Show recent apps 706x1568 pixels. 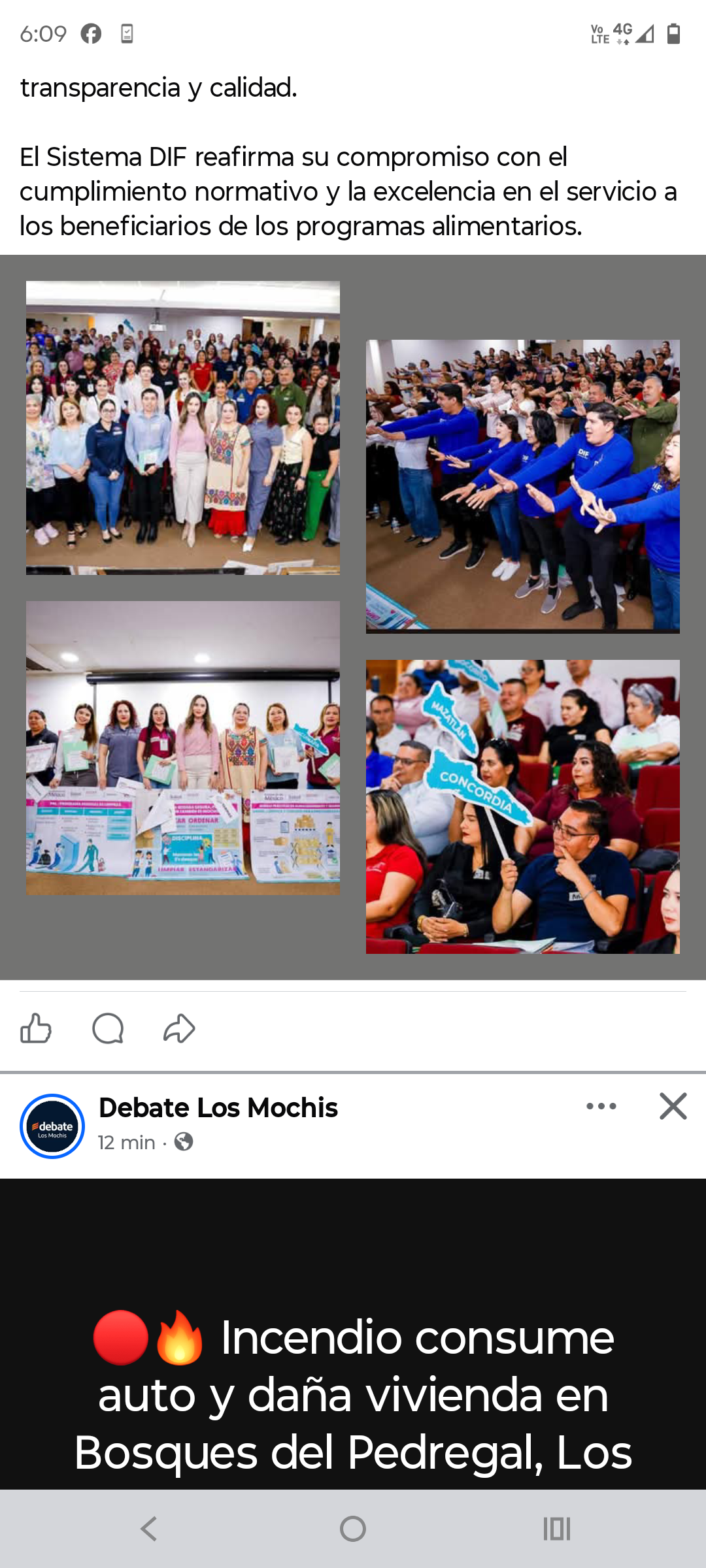557,1529
